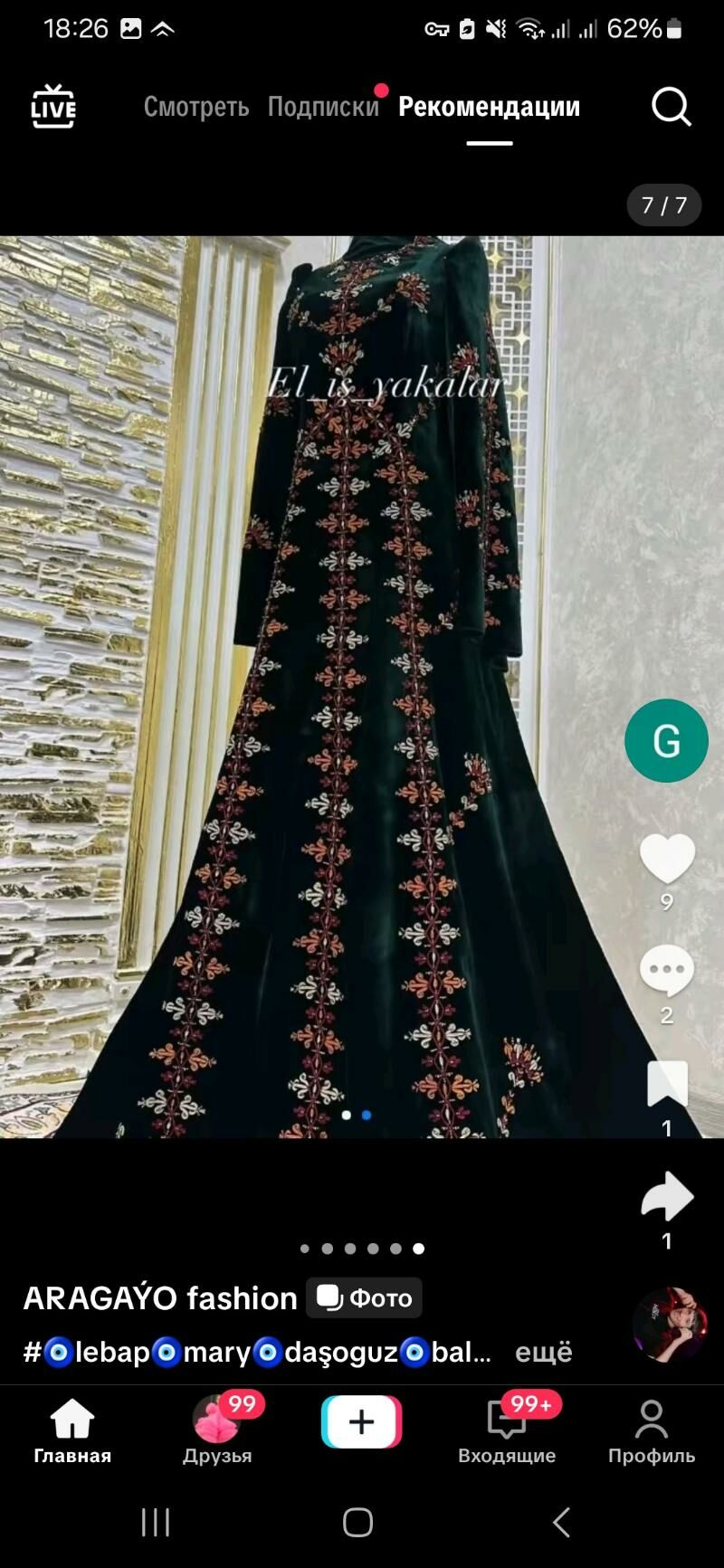Like this photo post
Viewport: 724px width, 1568px height.
pyautogui.click(x=667, y=859)
